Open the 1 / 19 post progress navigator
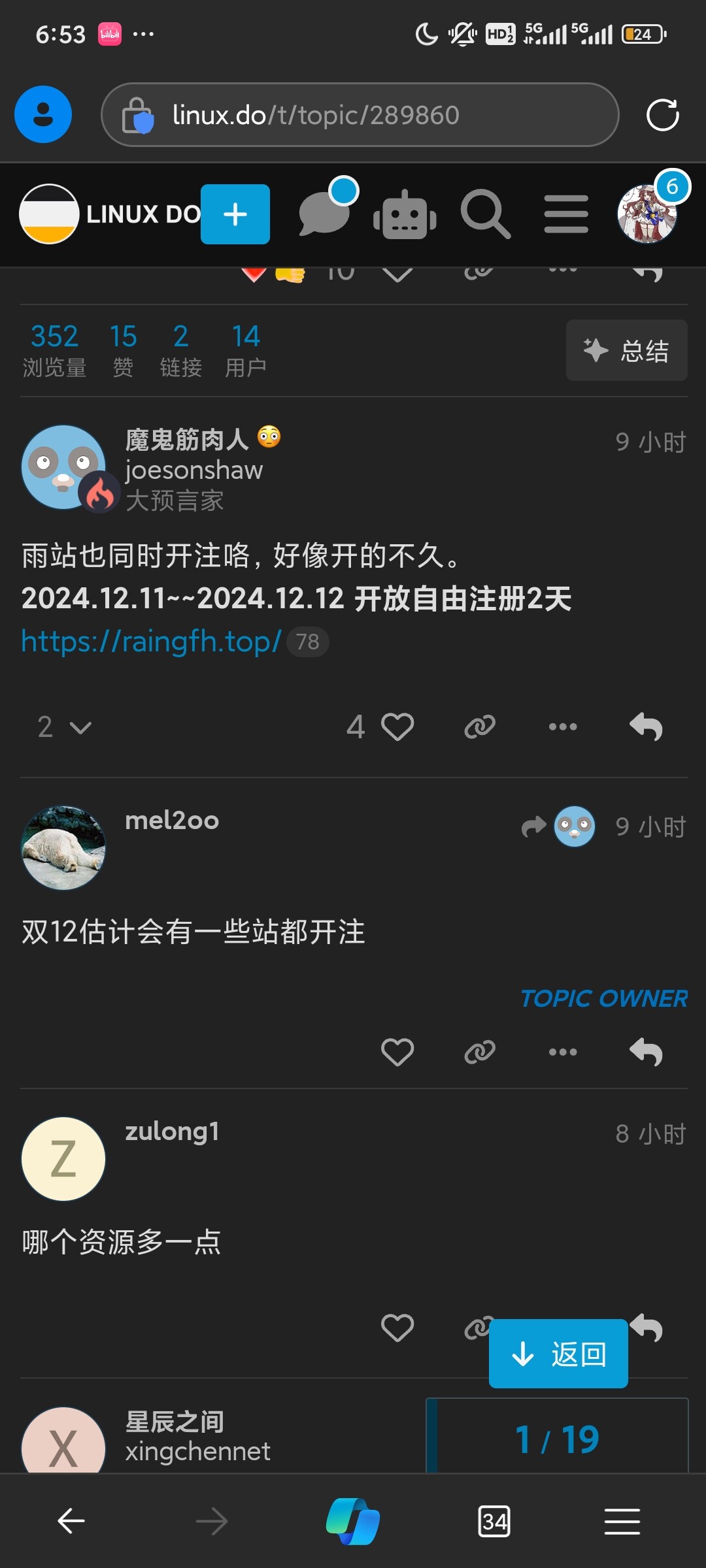 tap(557, 1436)
